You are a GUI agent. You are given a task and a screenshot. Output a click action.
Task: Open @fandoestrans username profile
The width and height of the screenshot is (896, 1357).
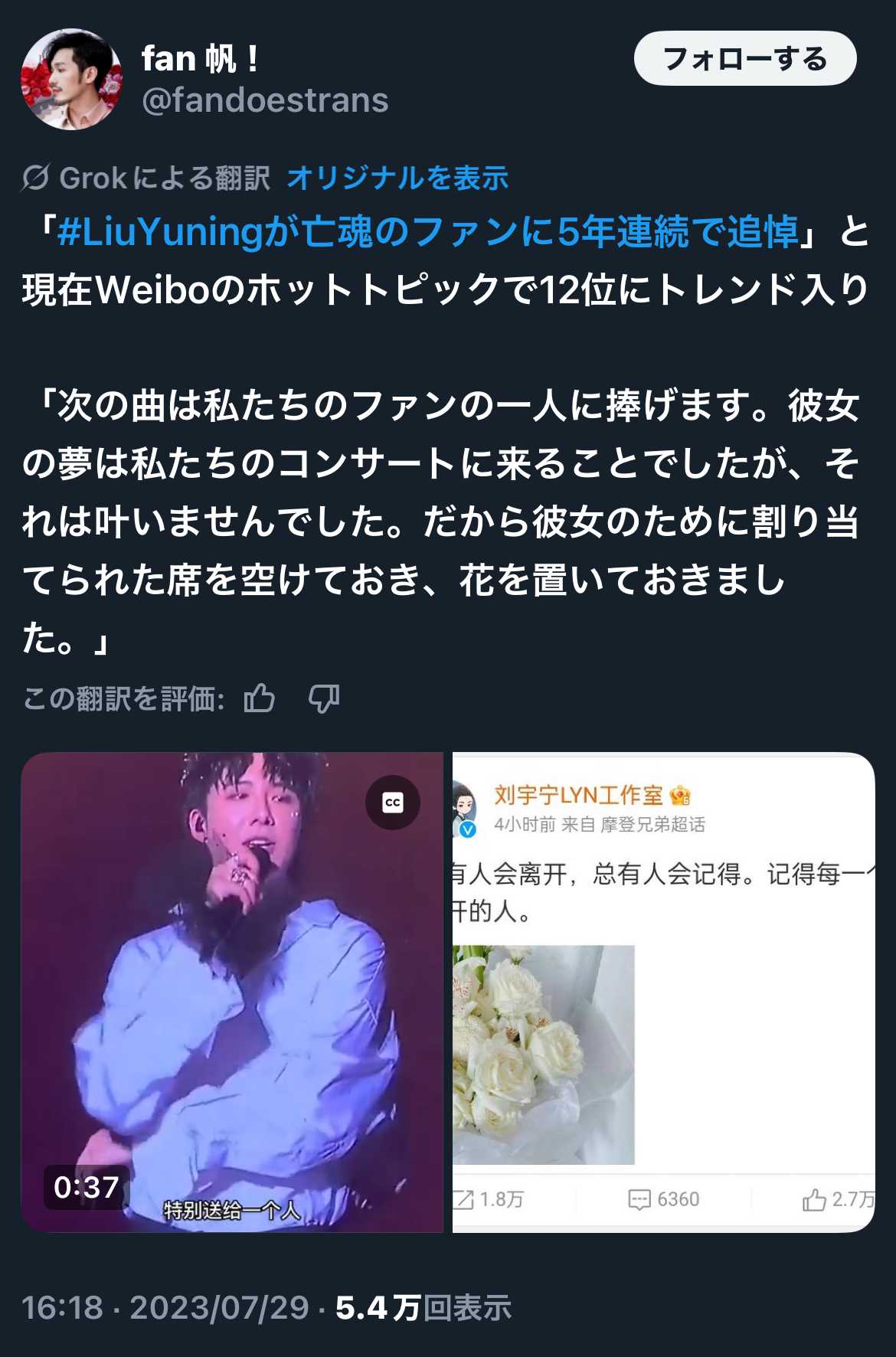265,100
